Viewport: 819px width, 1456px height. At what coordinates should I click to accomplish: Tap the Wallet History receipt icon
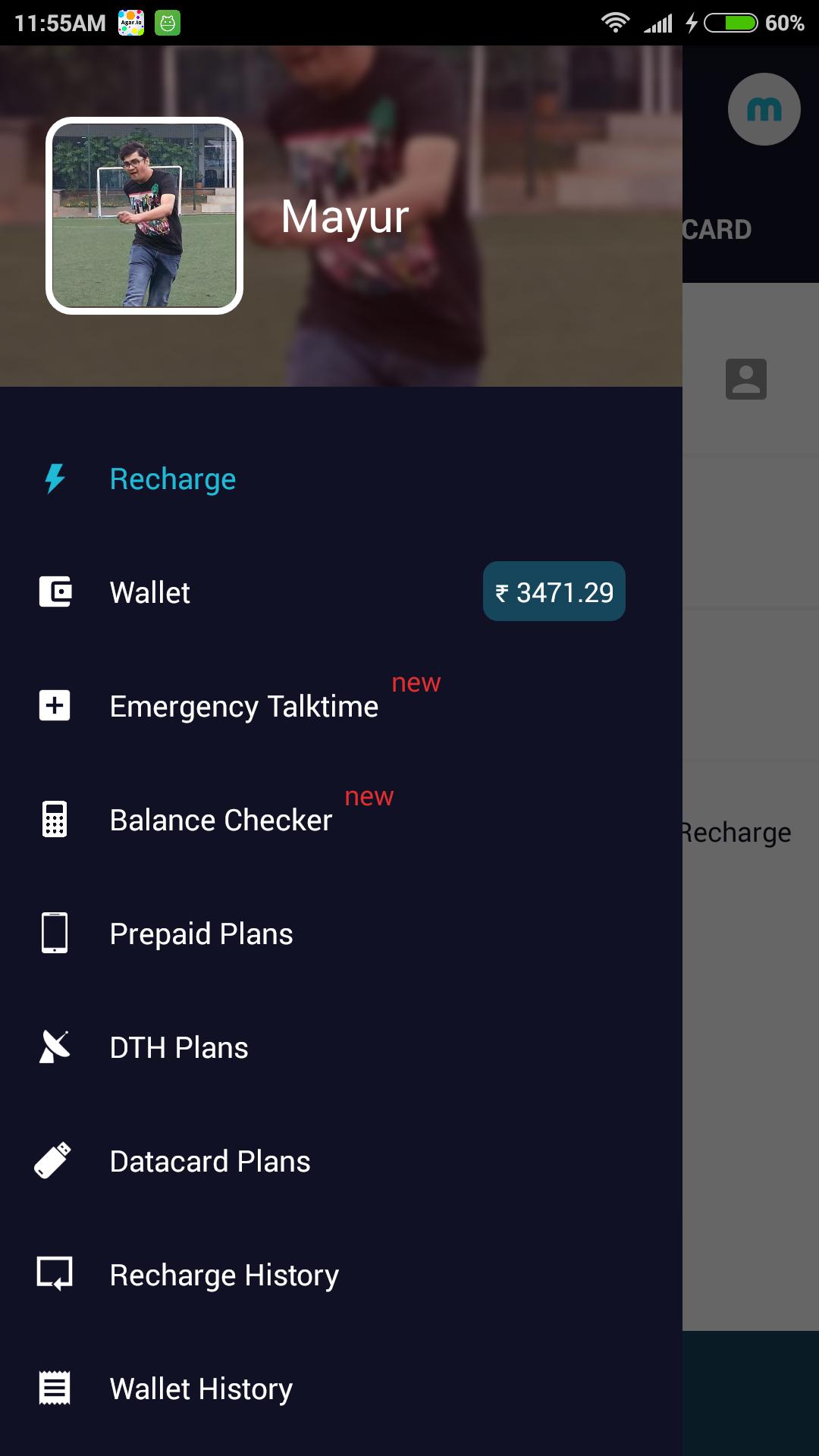[54, 1388]
